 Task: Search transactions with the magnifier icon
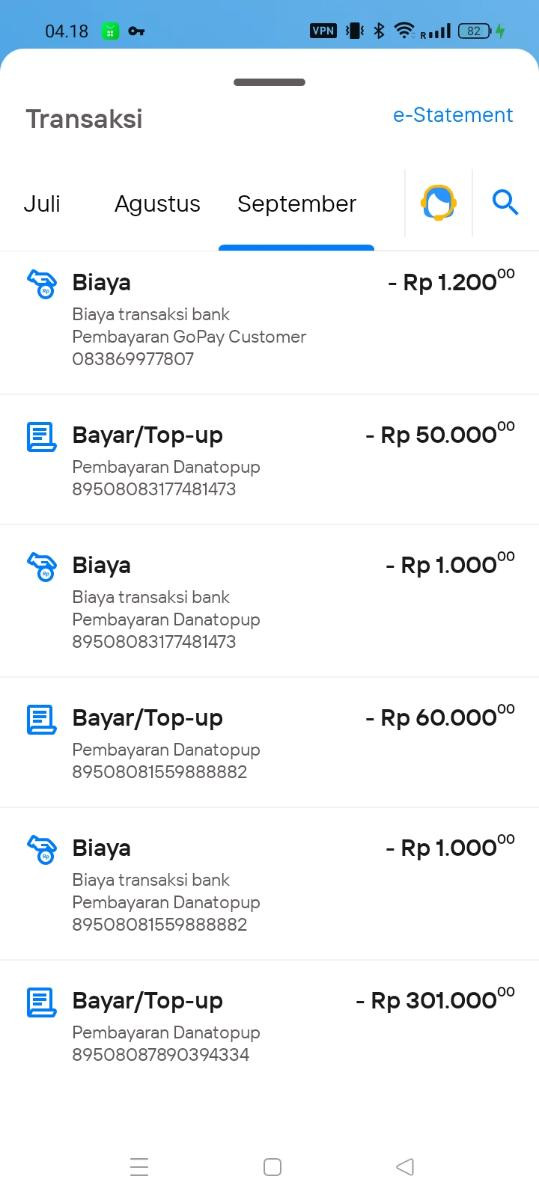(x=505, y=203)
